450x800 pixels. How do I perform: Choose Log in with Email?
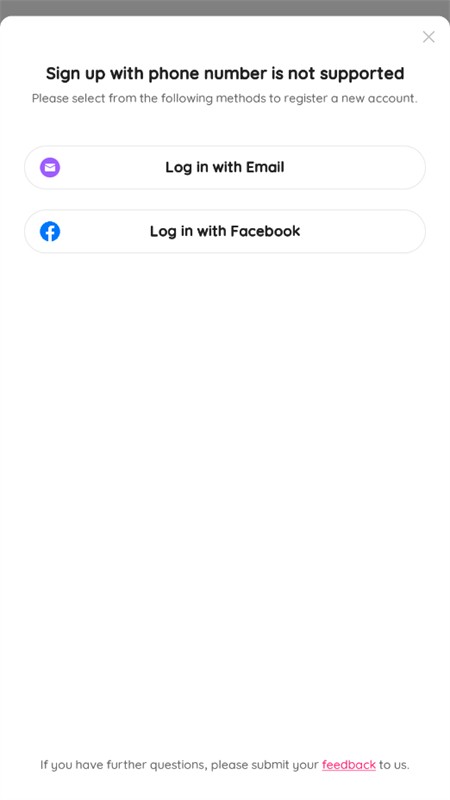(225, 167)
